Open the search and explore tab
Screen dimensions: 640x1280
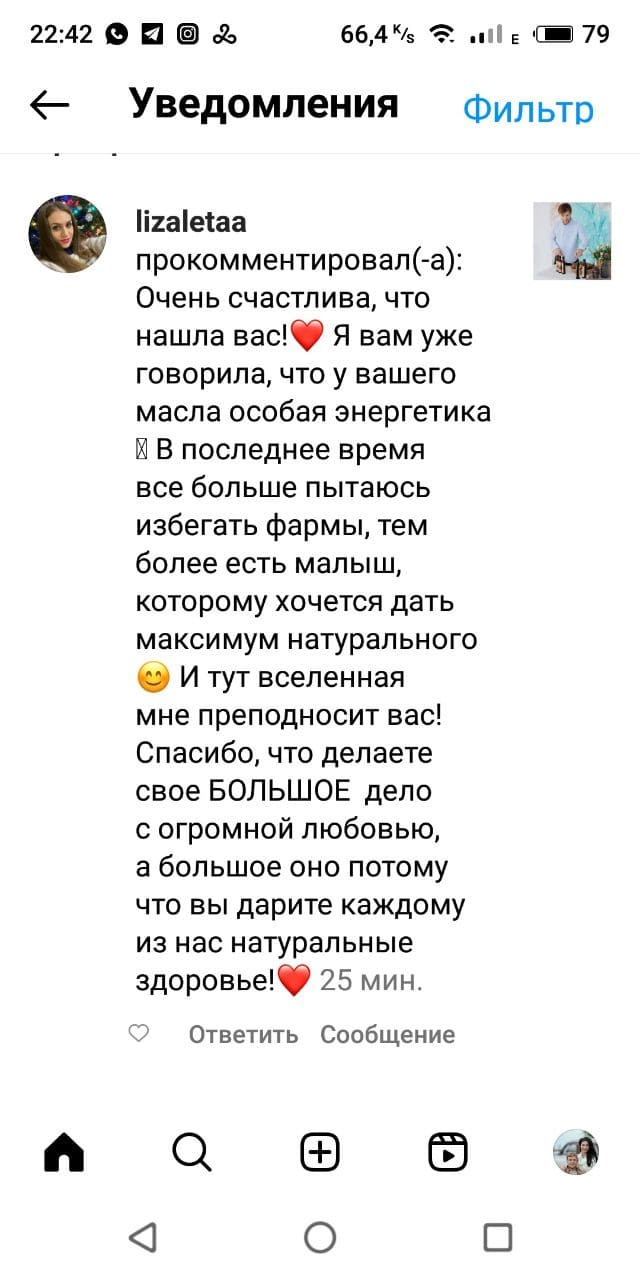click(x=192, y=1153)
